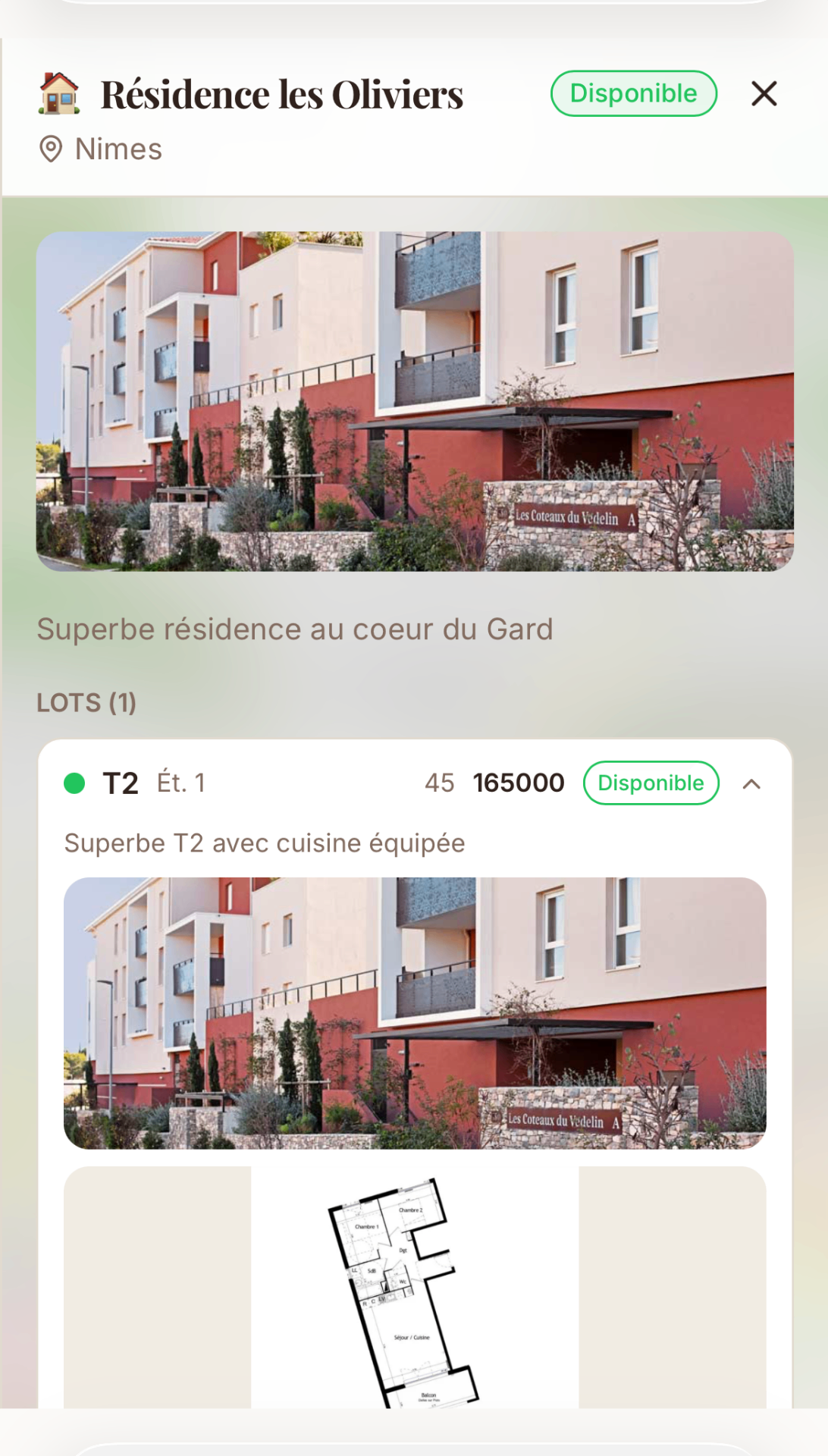This screenshot has height=1456, width=828.
Task: View the T2 lot building photo
Action: 415,1012
